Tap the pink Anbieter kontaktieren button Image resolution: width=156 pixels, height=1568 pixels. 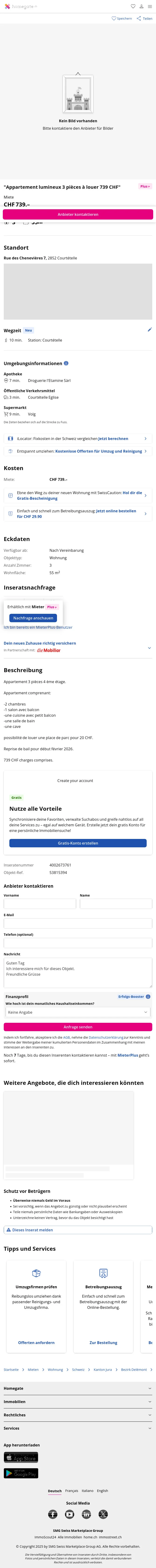[78, 214]
